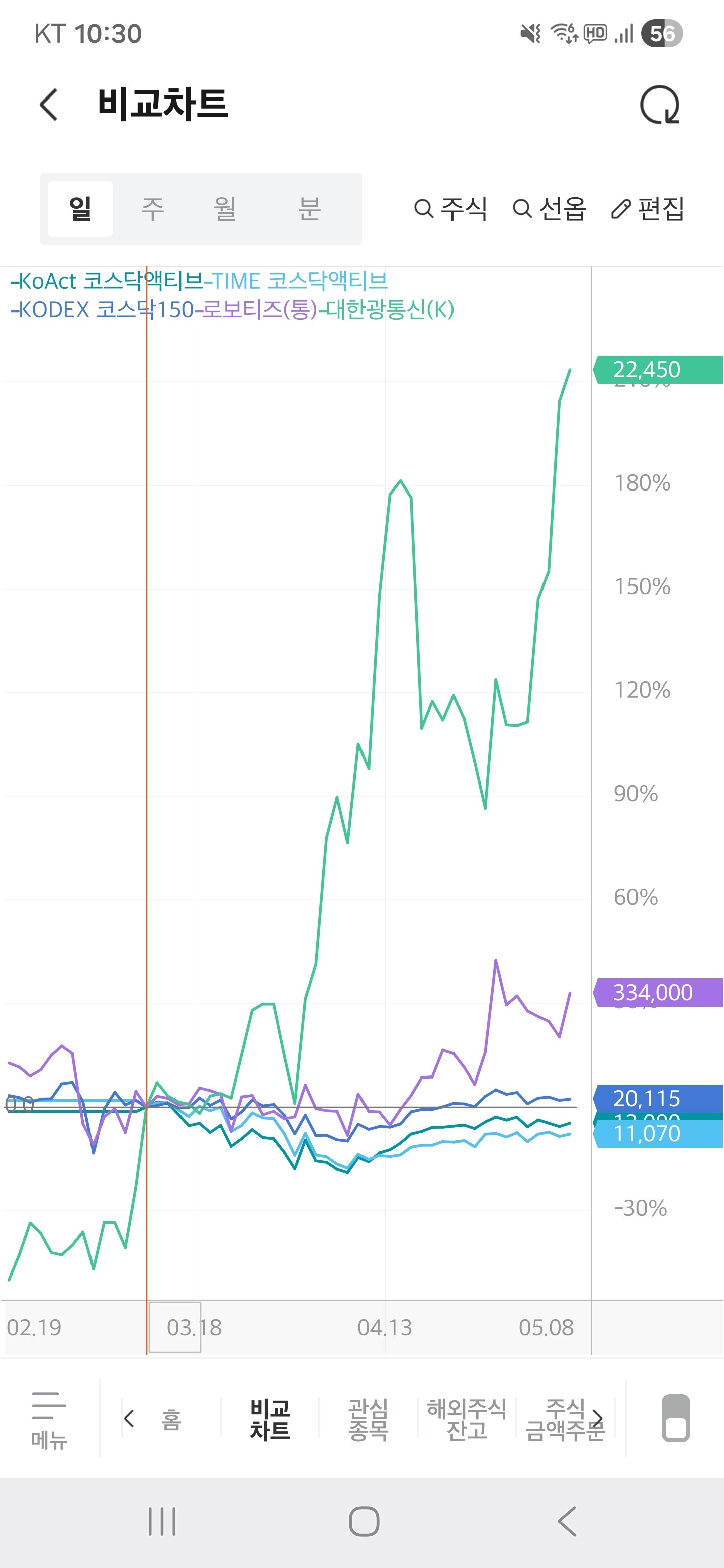Switch to the 월 monthly period
This screenshot has height=1568, width=724.
click(225, 209)
